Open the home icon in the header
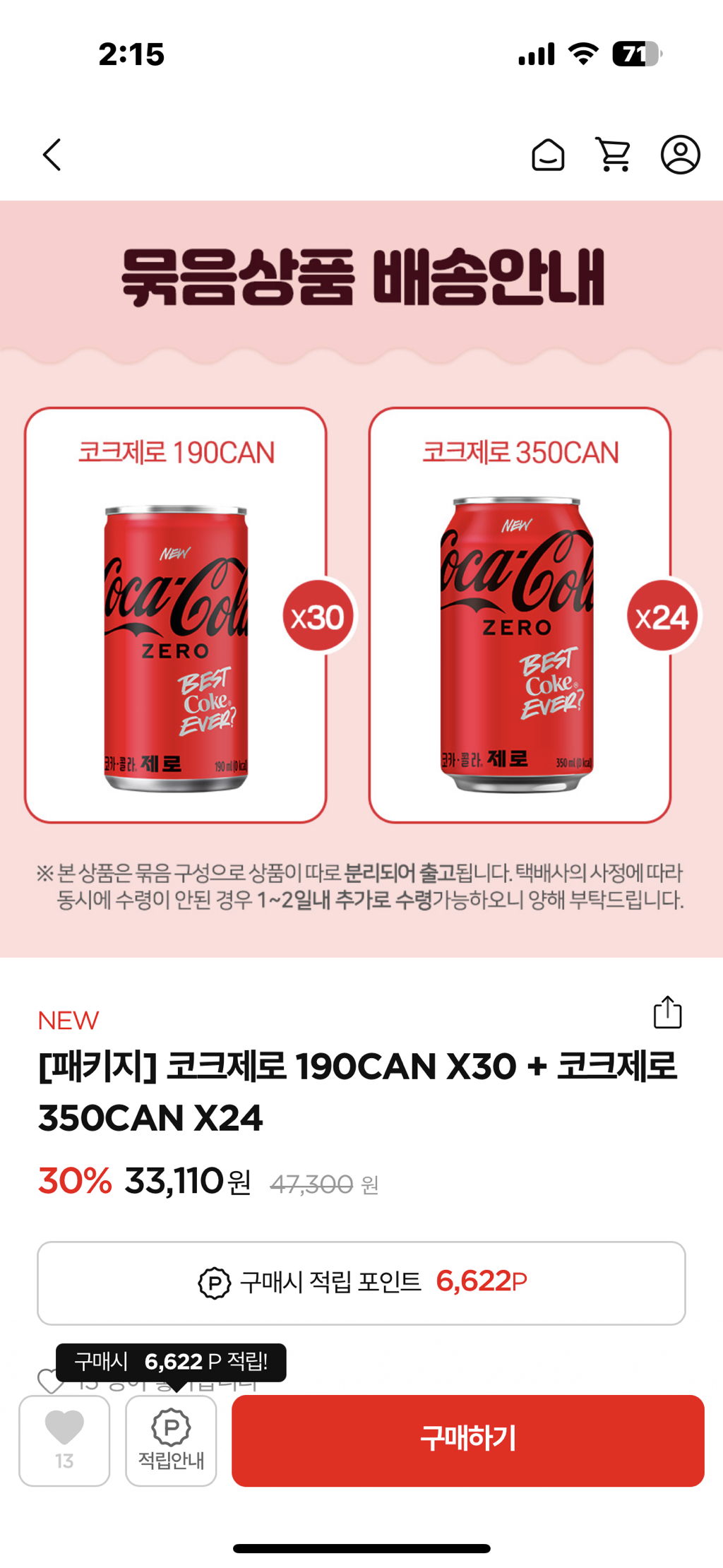Screen dimensions: 723x1568 [x=548, y=155]
